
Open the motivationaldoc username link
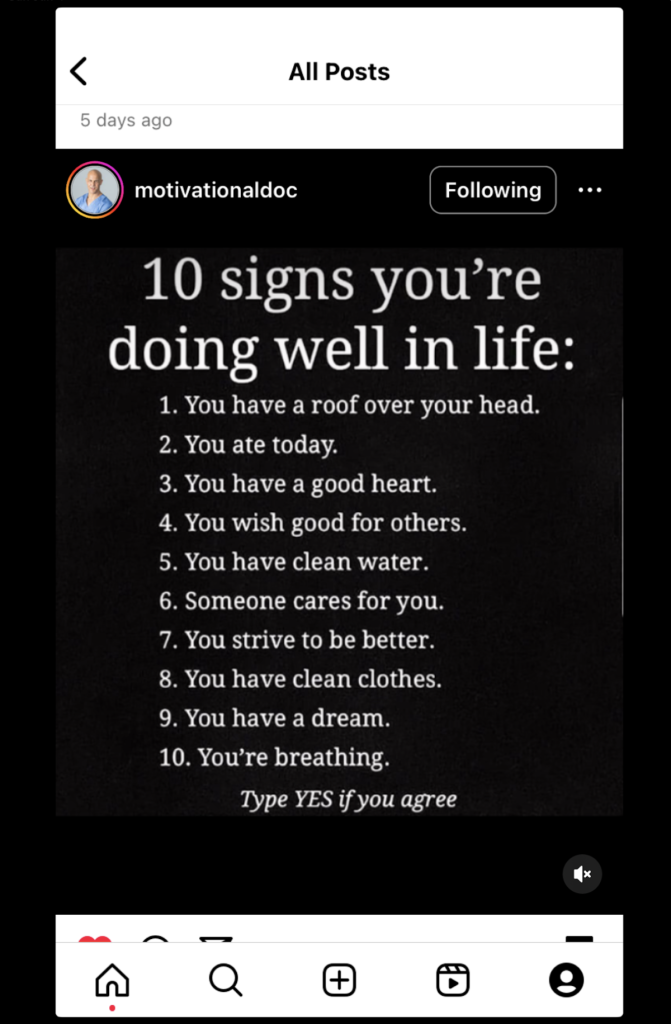pos(216,190)
